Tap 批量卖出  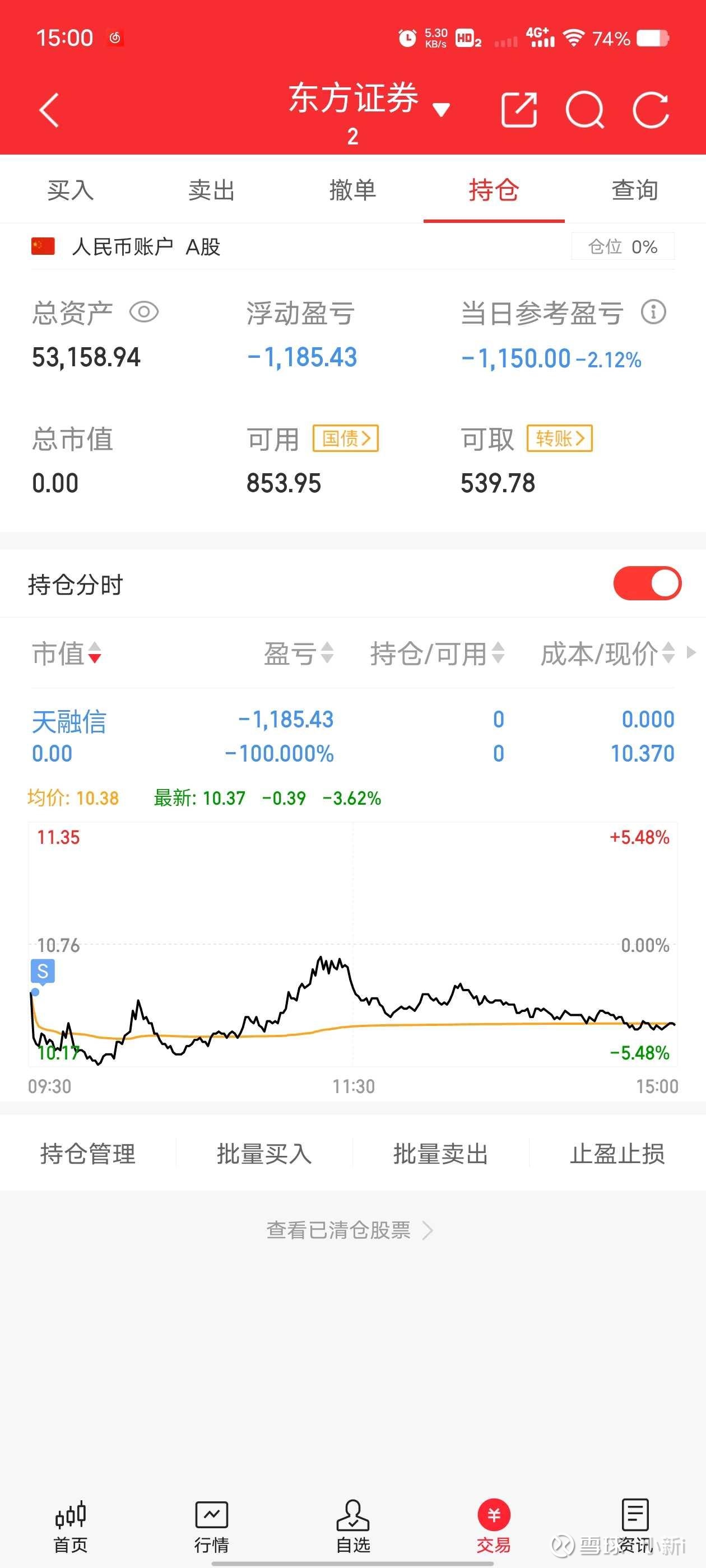(440, 1154)
